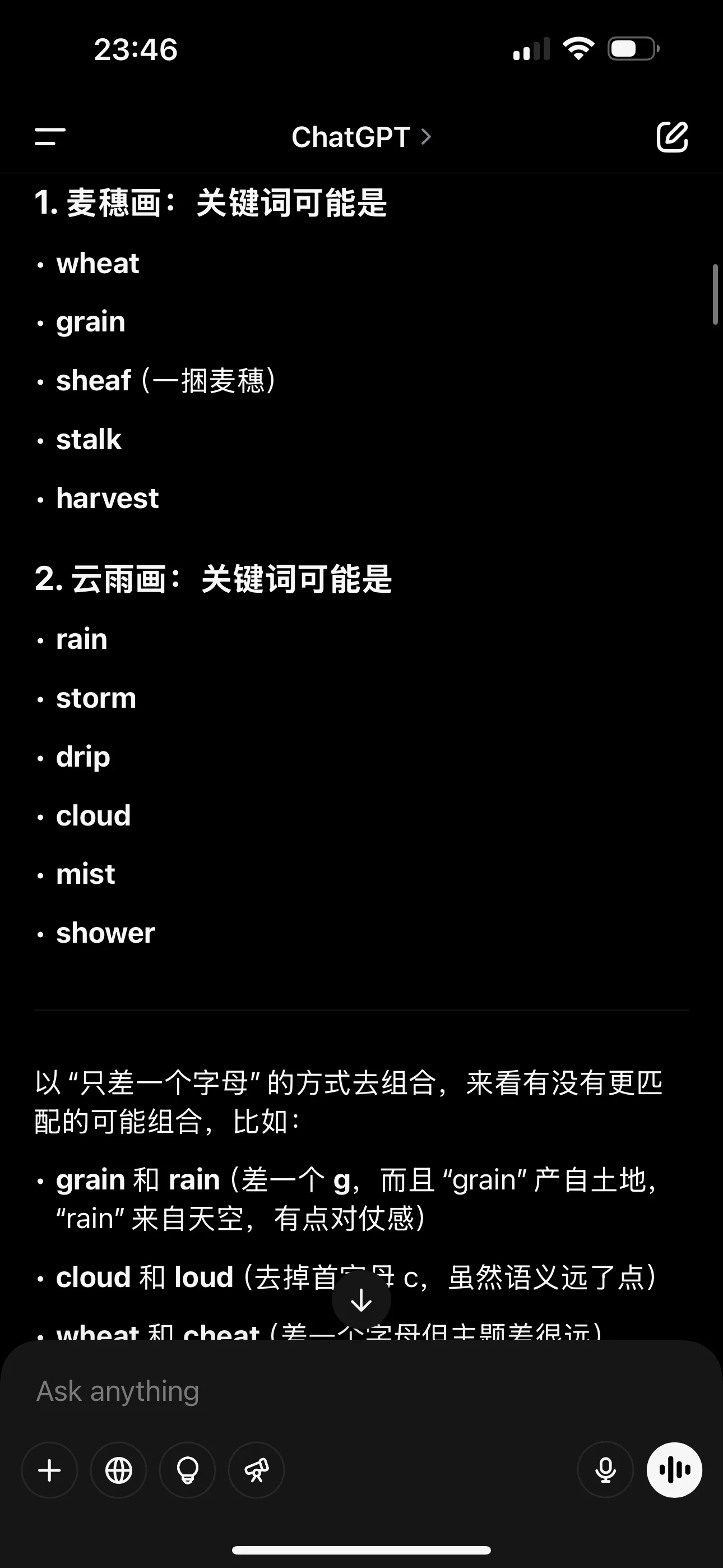
Task: Activate deep research telescope
Action: click(256, 1470)
